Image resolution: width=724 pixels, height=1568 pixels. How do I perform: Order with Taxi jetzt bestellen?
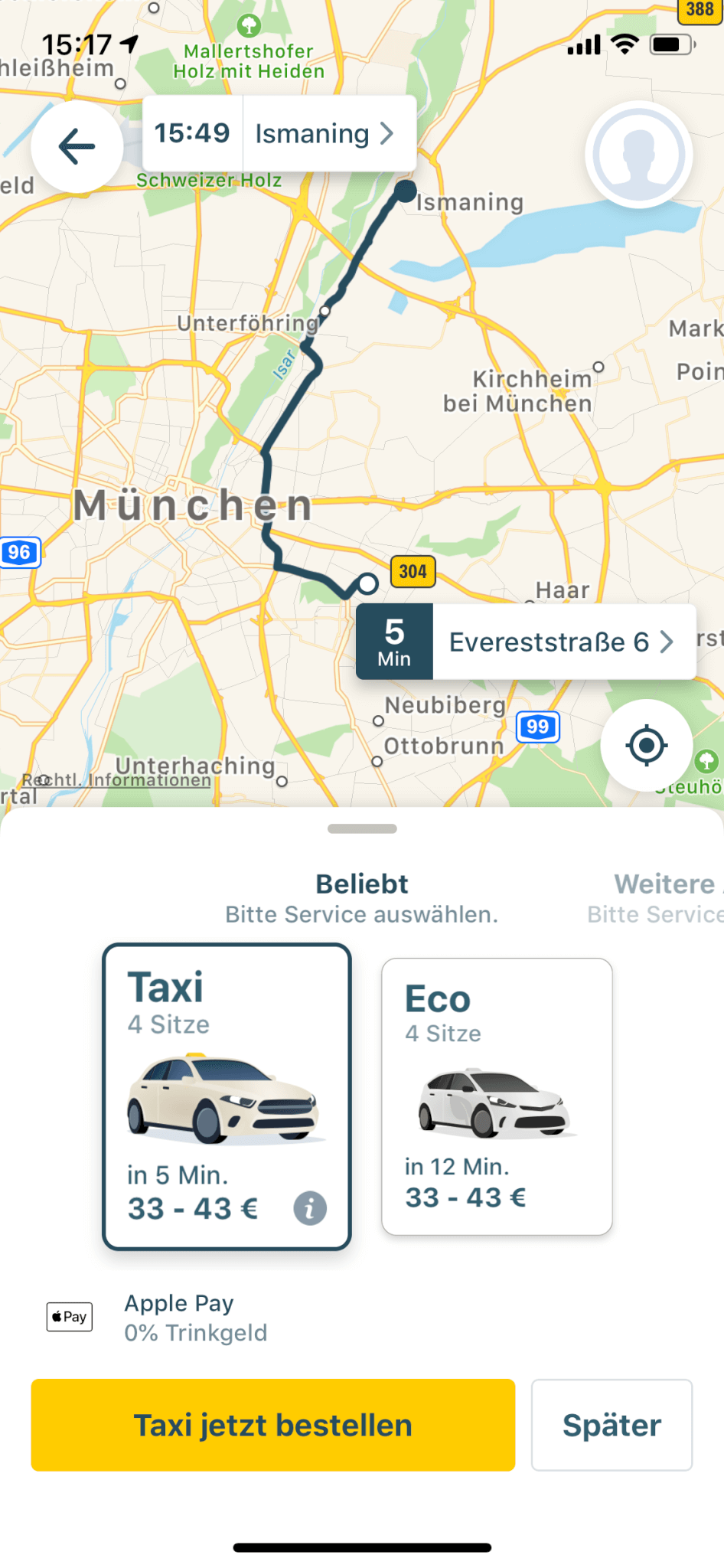click(x=273, y=1425)
